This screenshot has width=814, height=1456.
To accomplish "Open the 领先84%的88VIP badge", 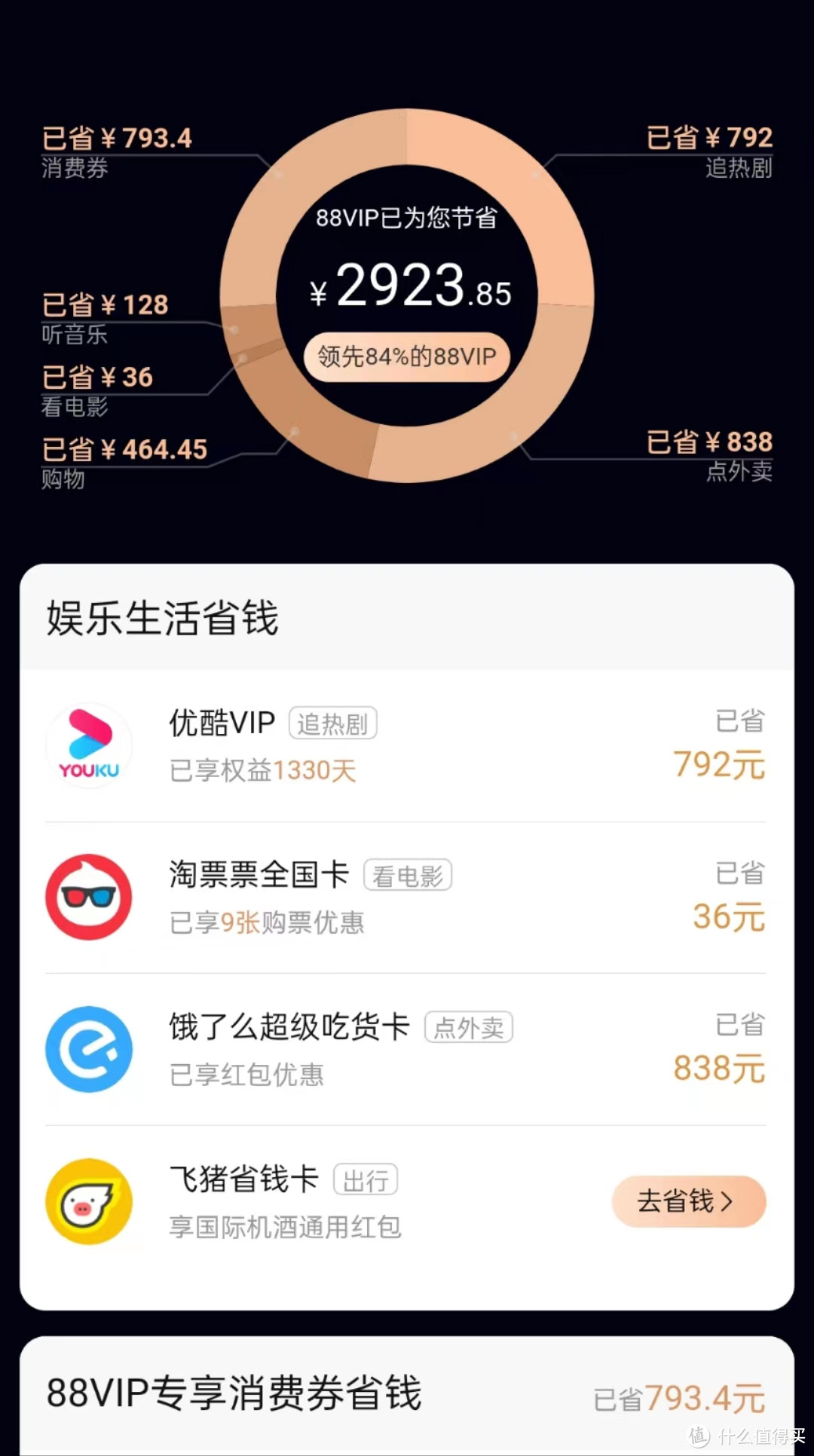I will click(406, 356).
